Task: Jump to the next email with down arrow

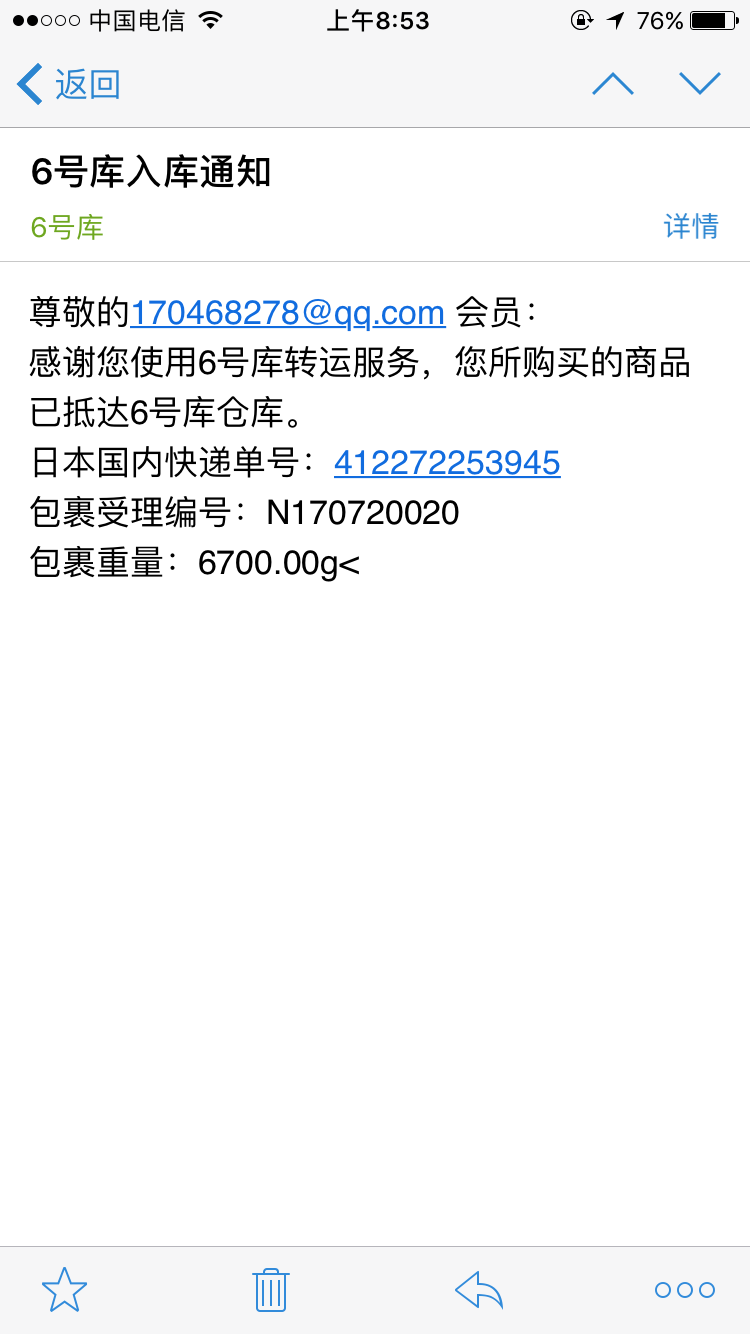Action: coord(700,84)
